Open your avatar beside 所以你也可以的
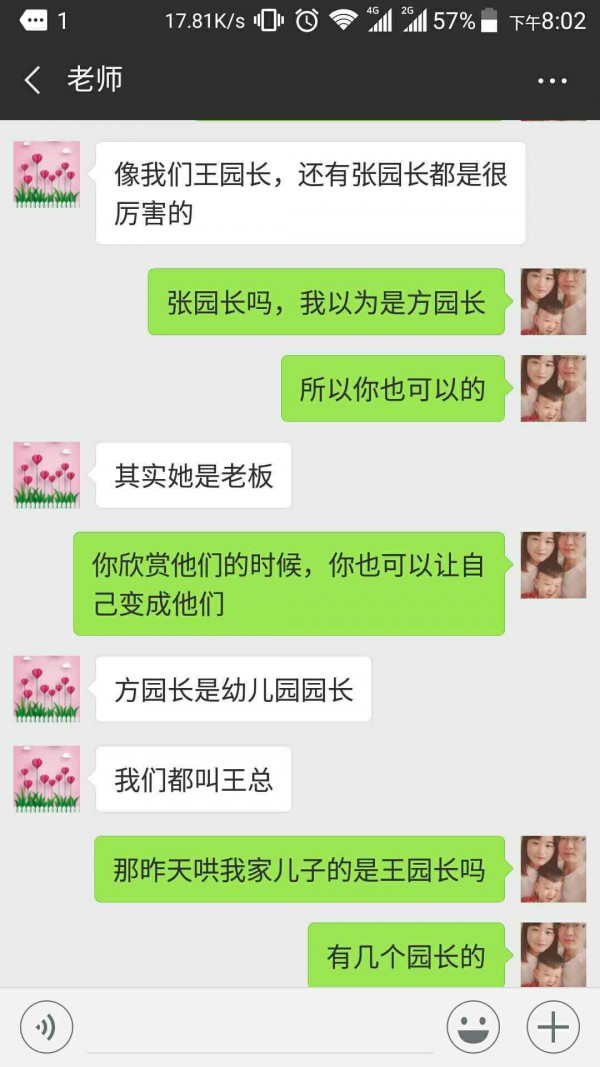Image resolution: width=600 pixels, height=1067 pixels. click(x=553, y=388)
